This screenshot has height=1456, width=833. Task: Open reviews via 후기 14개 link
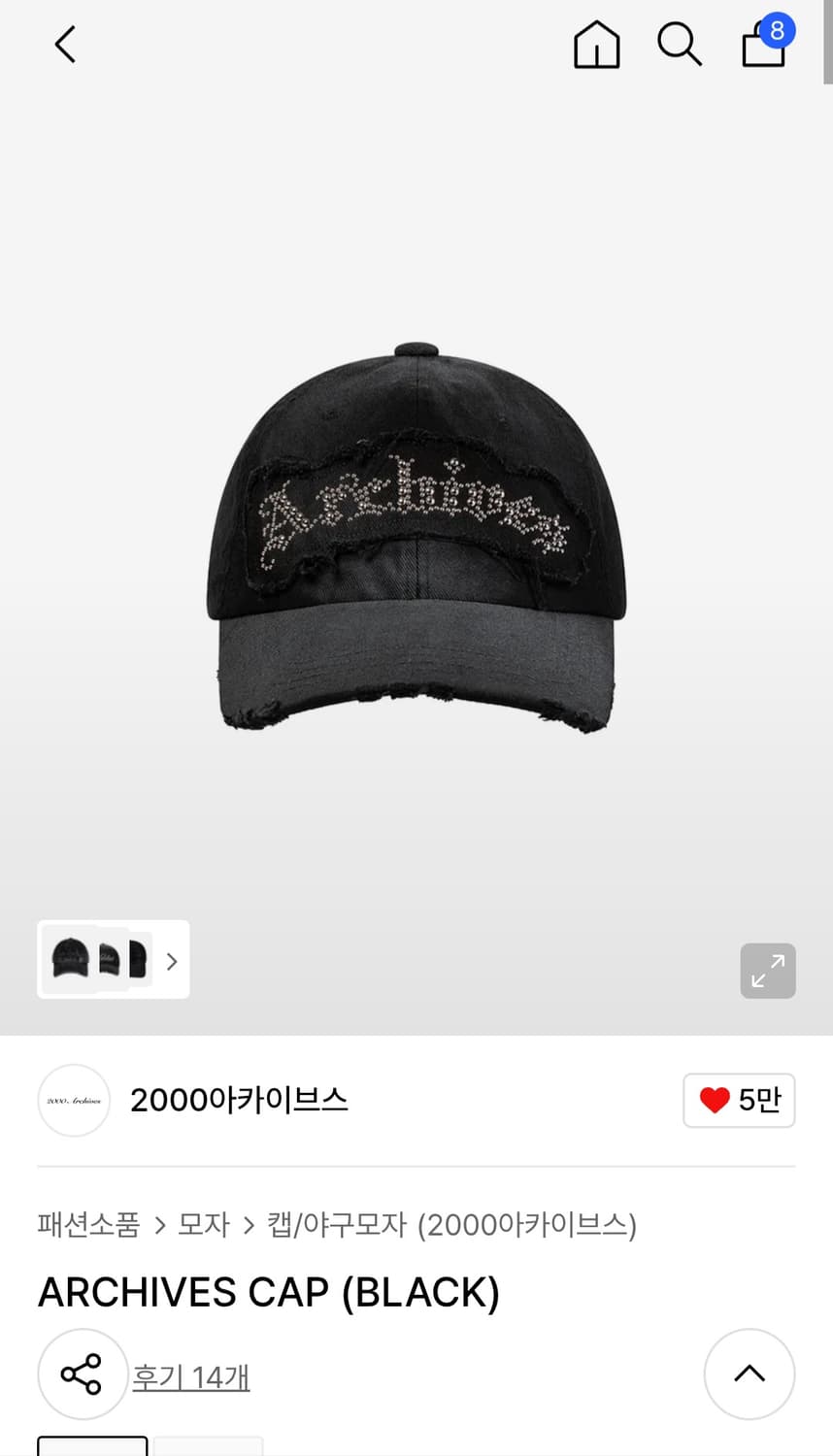191,1376
